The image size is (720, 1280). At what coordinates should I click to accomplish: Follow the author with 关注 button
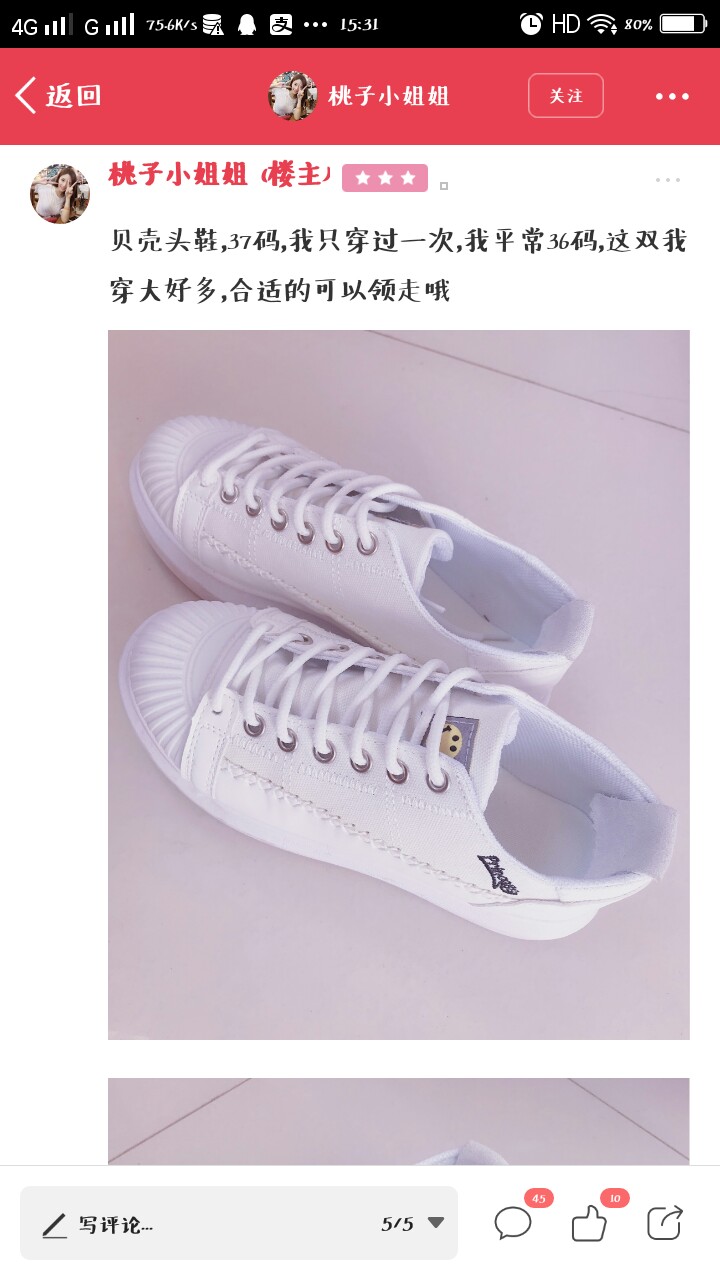566,96
